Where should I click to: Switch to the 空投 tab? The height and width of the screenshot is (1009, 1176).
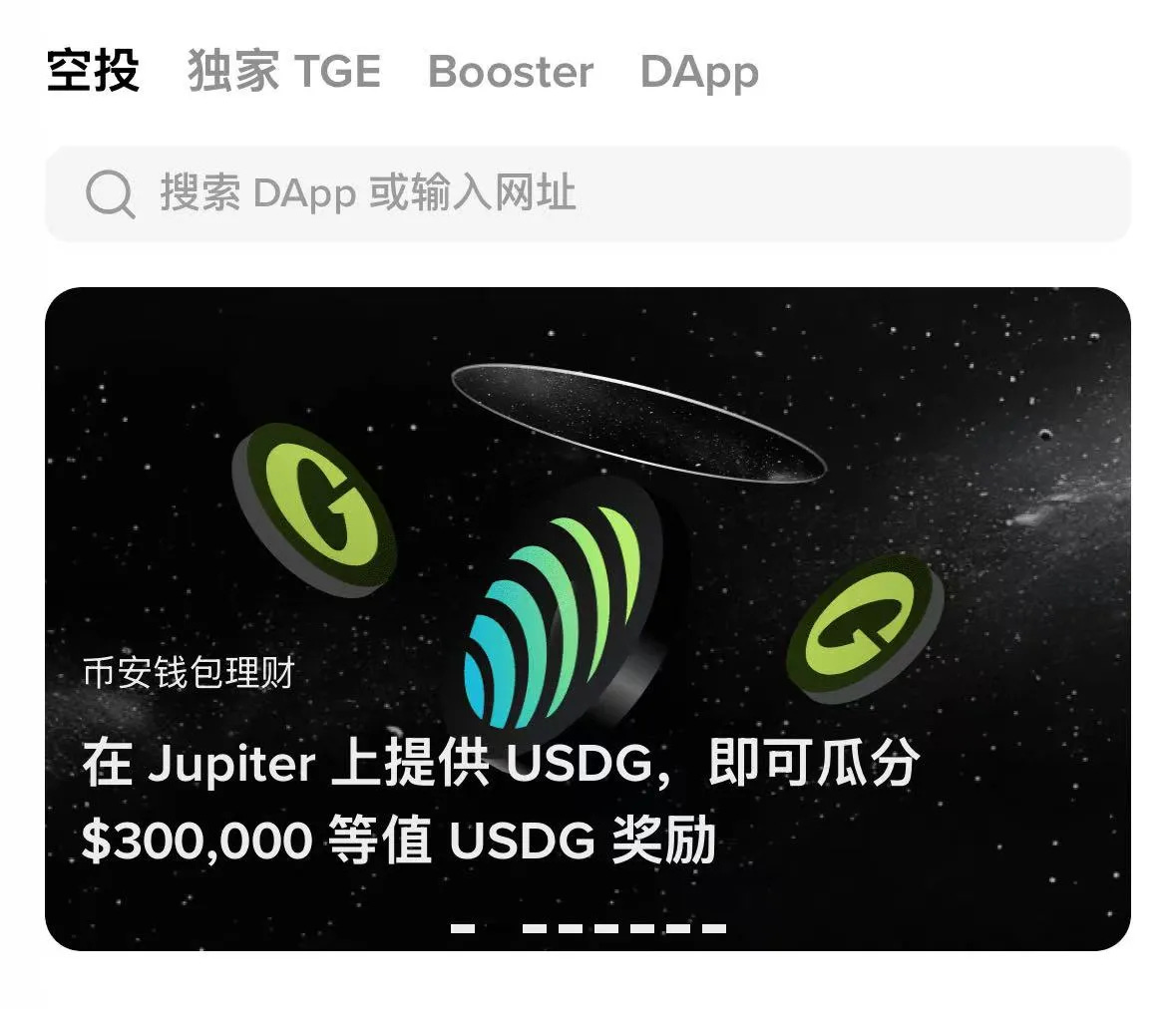pos(93,72)
